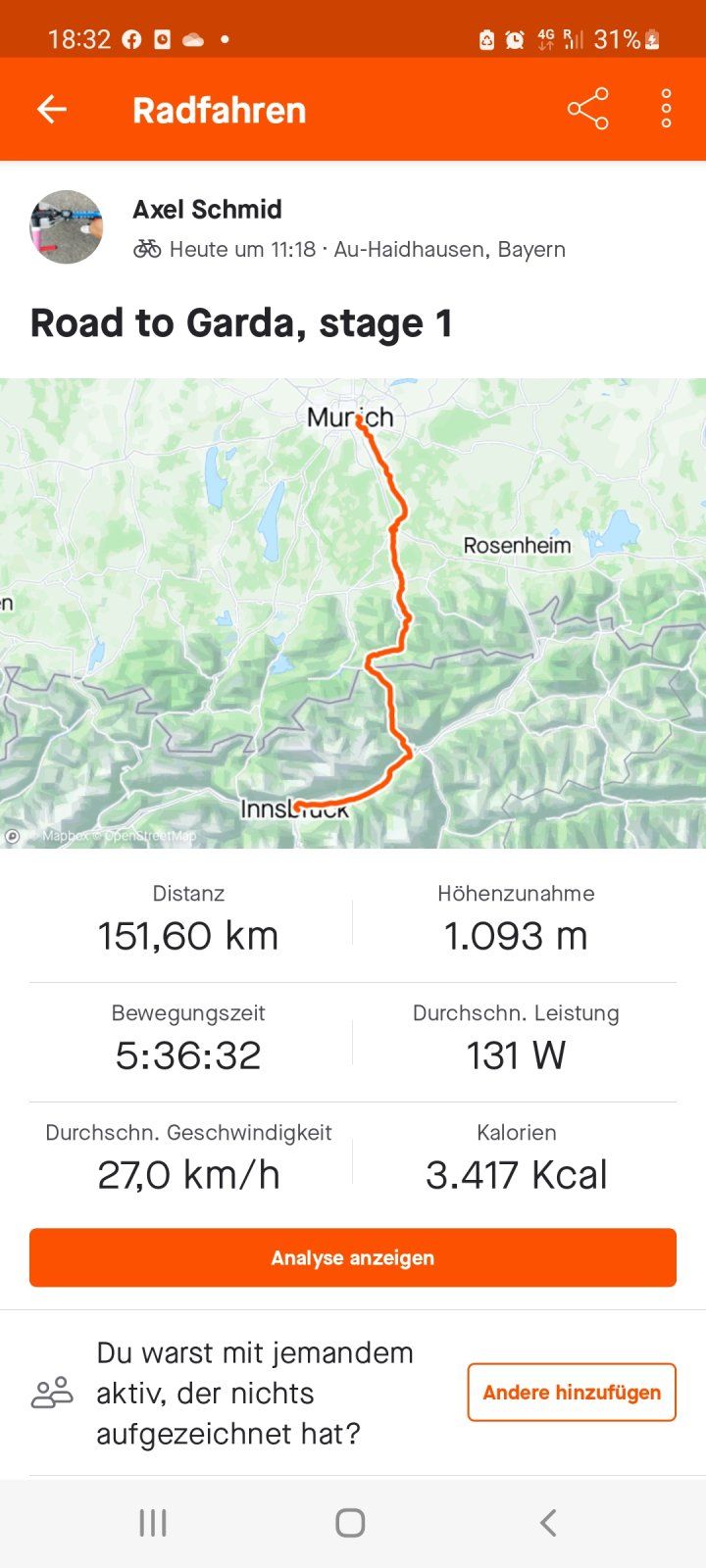The image size is (706, 1568).
Task: Tap Andere hinzufügen to add others
Action: click(x=572, y=1392)
